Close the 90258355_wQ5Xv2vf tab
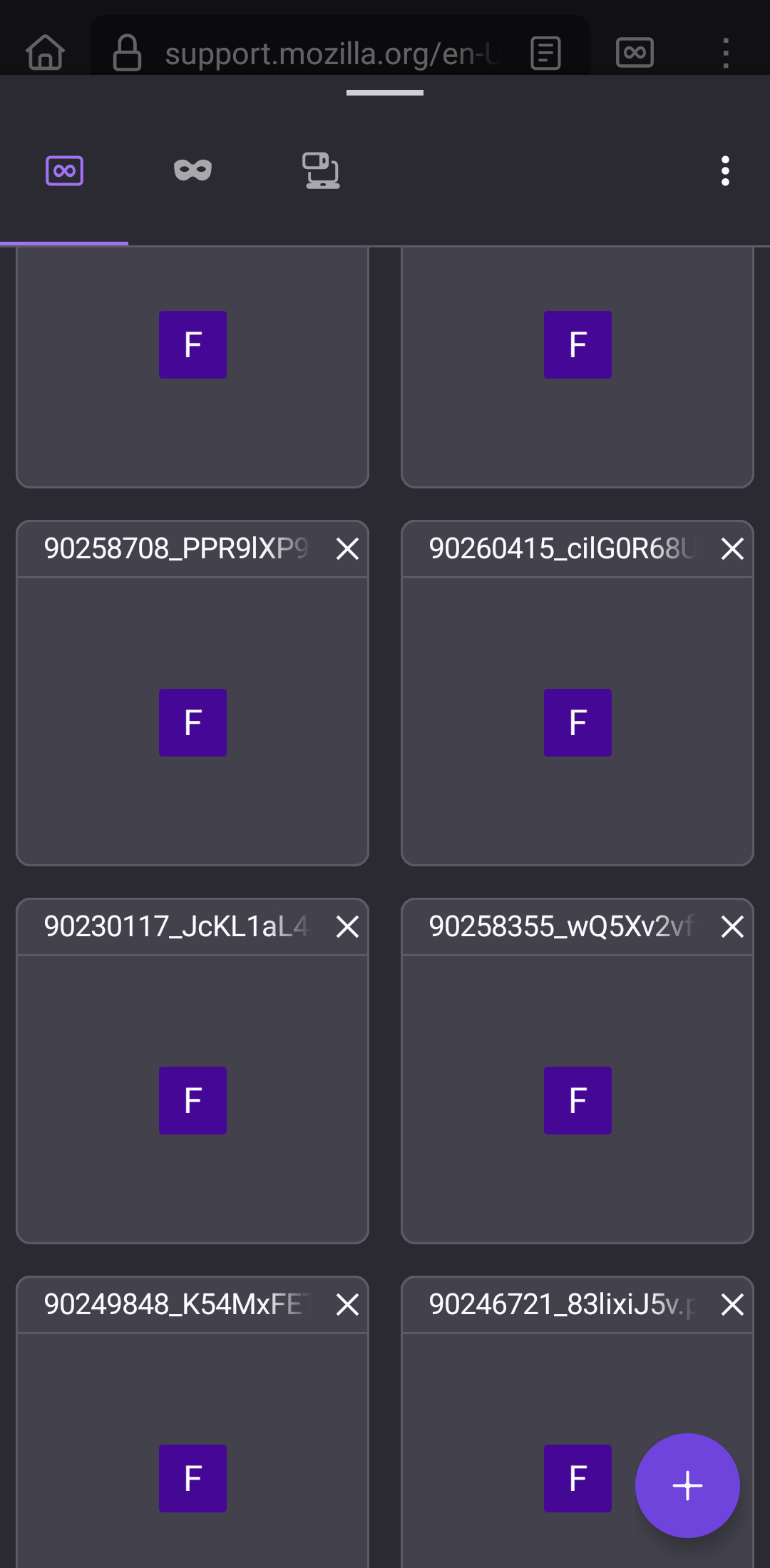 [732, 927]
